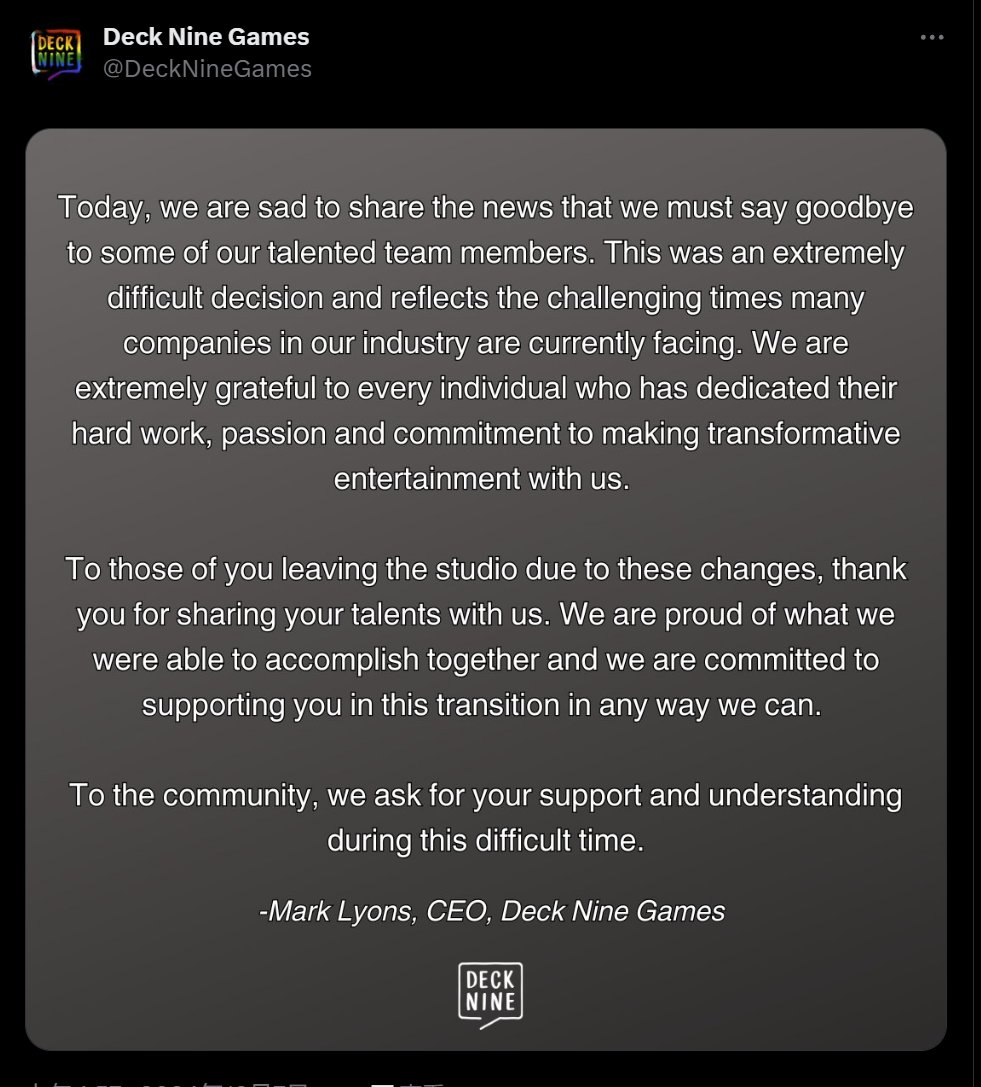Open the Deck Nine Games account name
Viewport: 981px width, 1087px height.
click(x=206, y=37)
